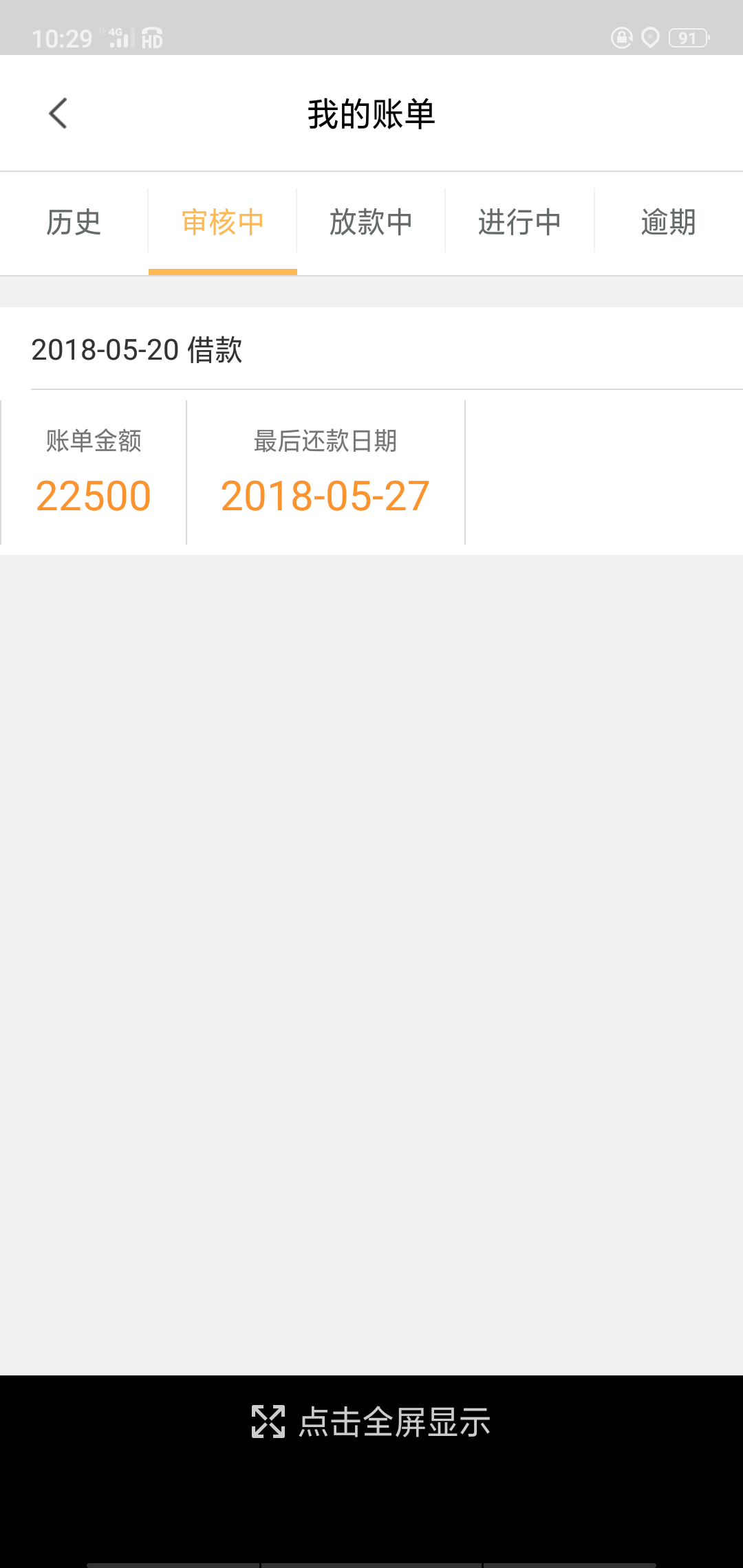Open the 放款中 tab
Image resolution: width=743 pixels, height=1568 pixels.
click(x=371, y=223)
